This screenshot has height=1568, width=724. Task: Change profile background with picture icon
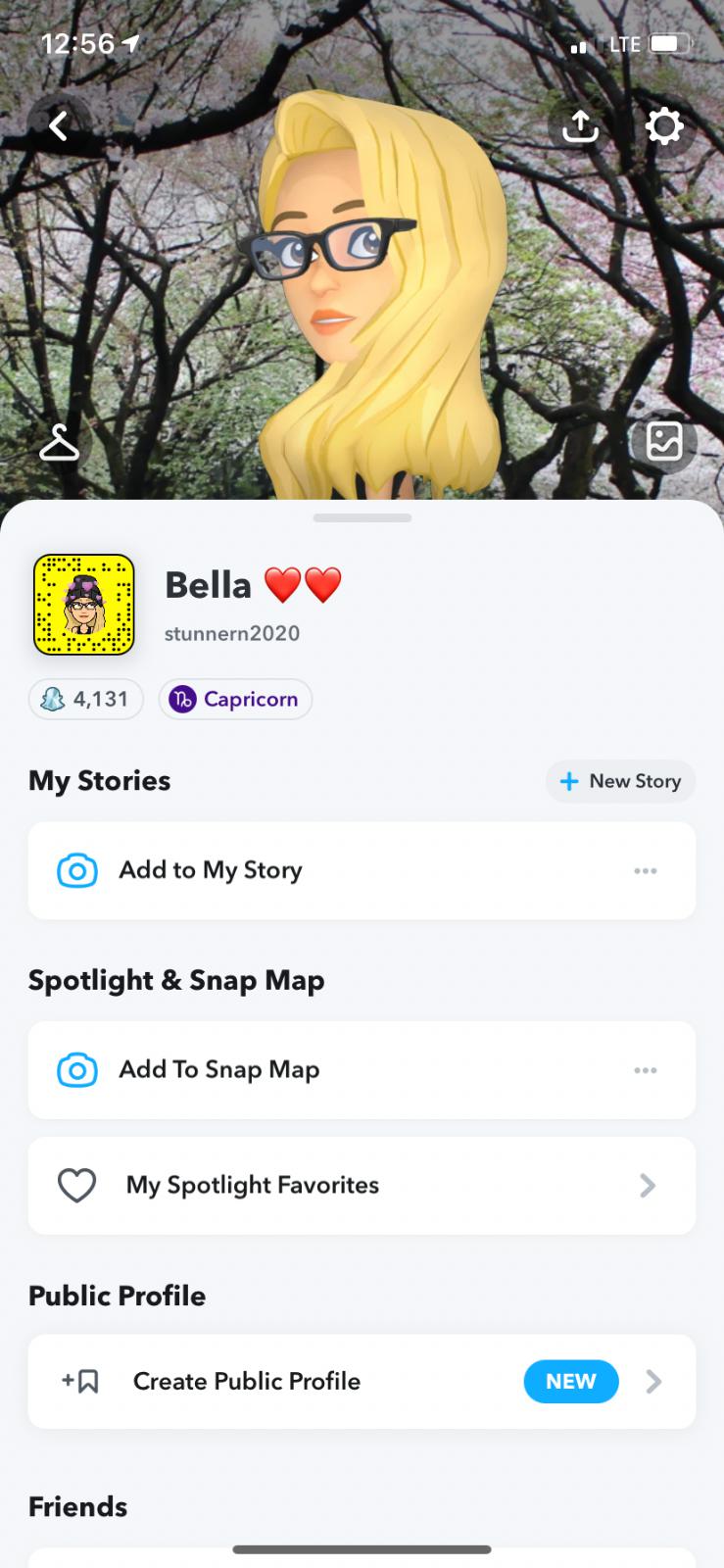coord(664,442)
